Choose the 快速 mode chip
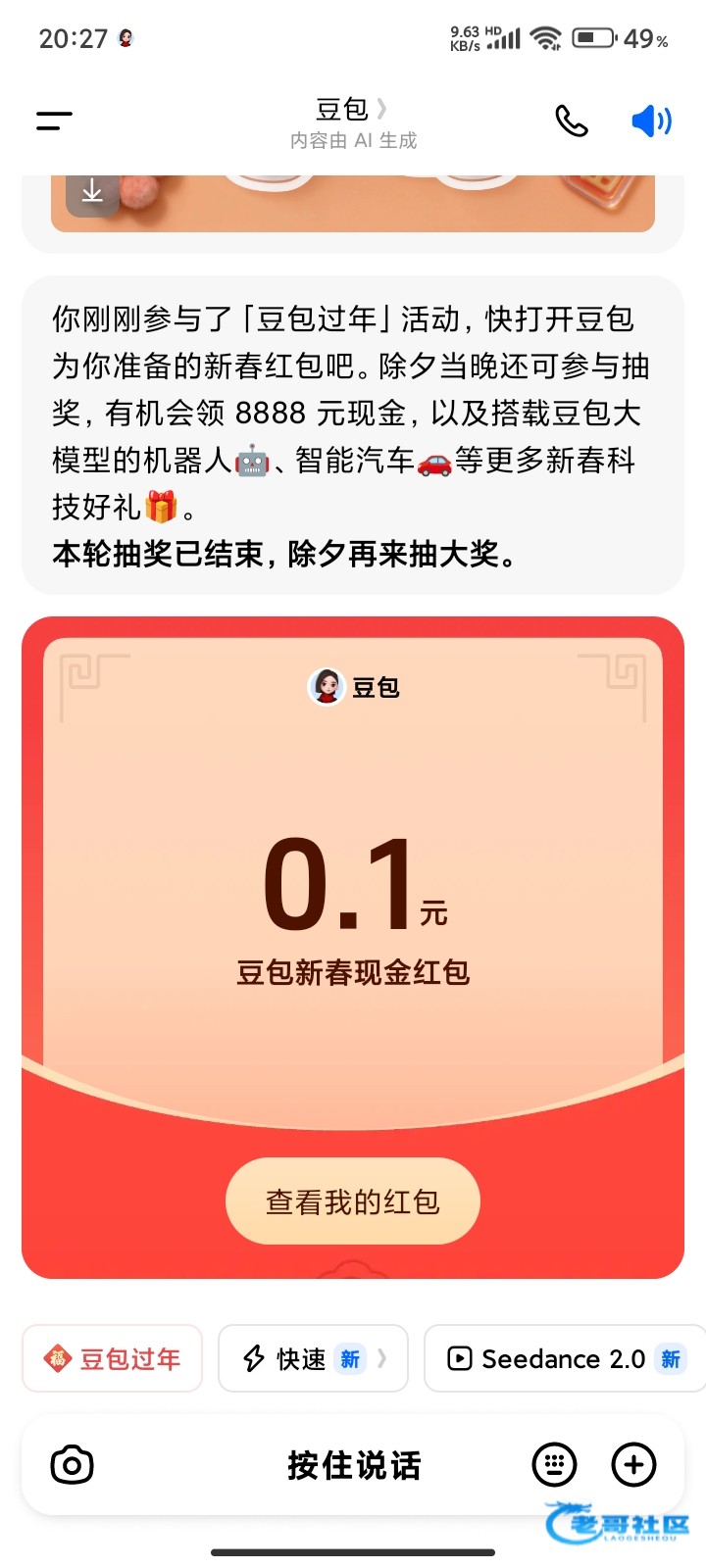The width and height of the screenshot is (706, 1568). (x=312, y=1358)
